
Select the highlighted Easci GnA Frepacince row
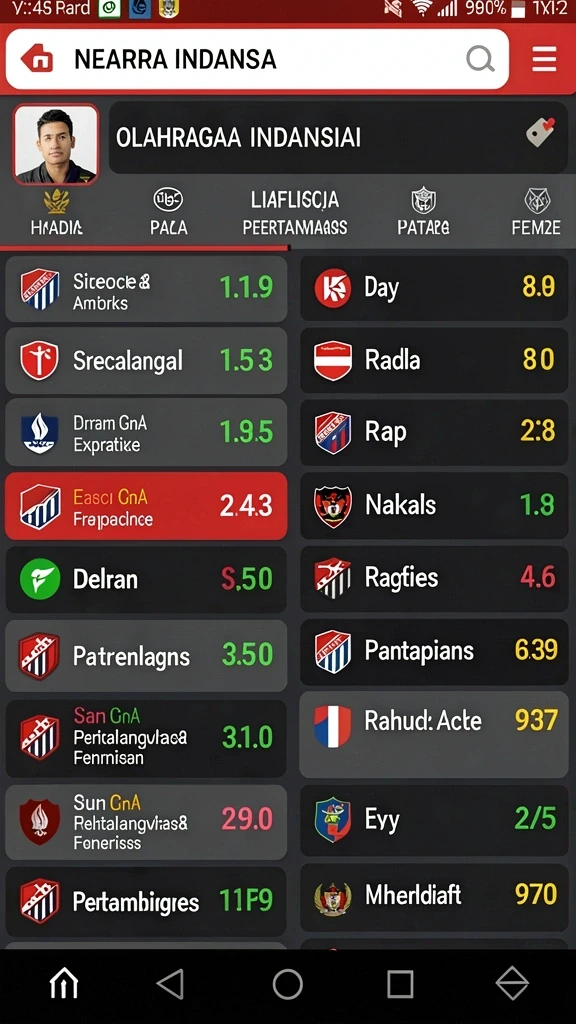click(x=146, y=506)
